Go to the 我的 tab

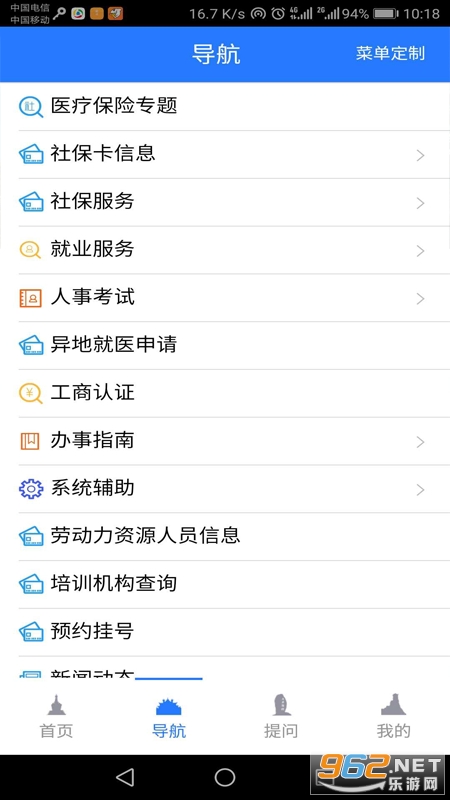(x=393, y=716)
